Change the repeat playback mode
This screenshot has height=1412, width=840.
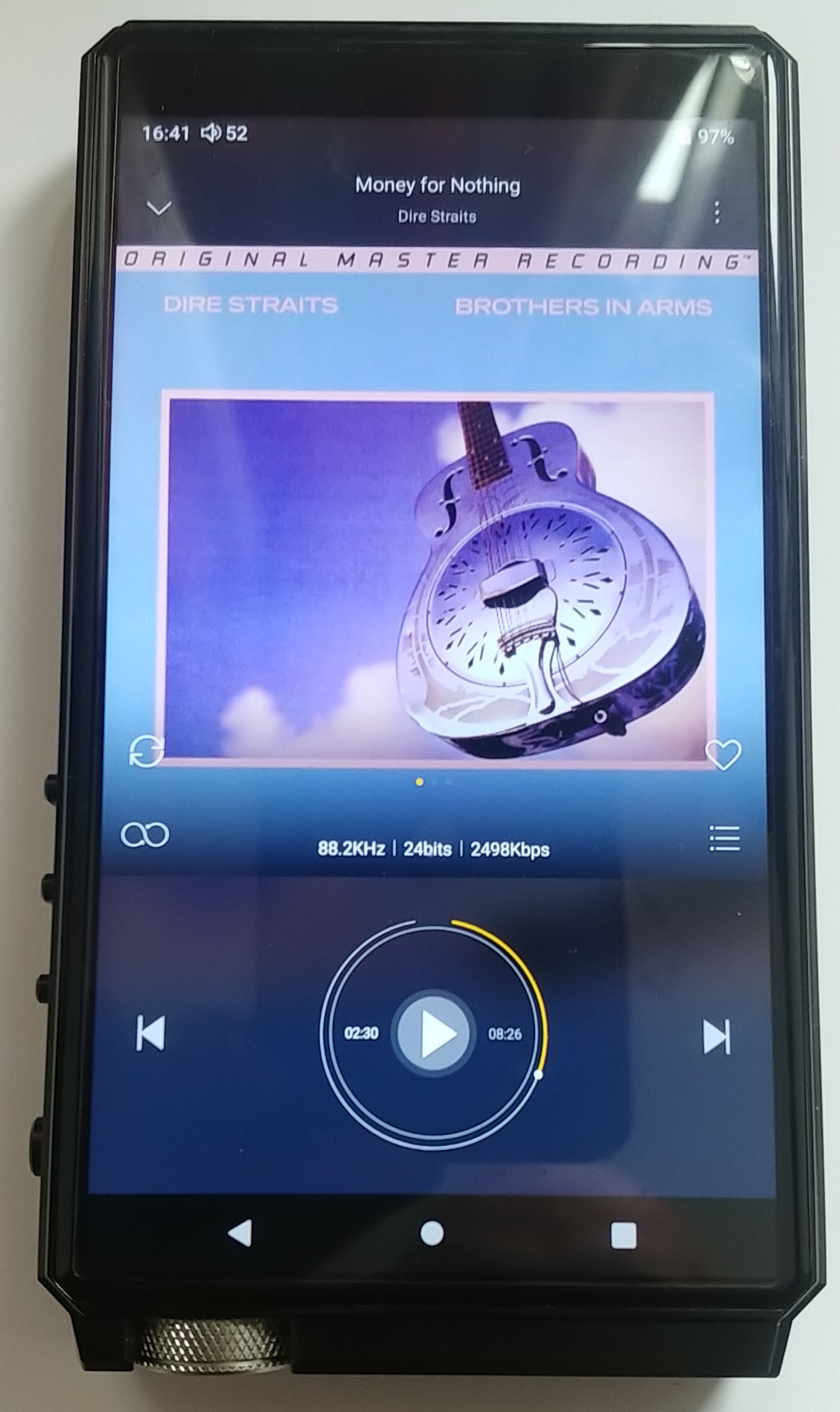pyautogui.click(x=147, y=752)
